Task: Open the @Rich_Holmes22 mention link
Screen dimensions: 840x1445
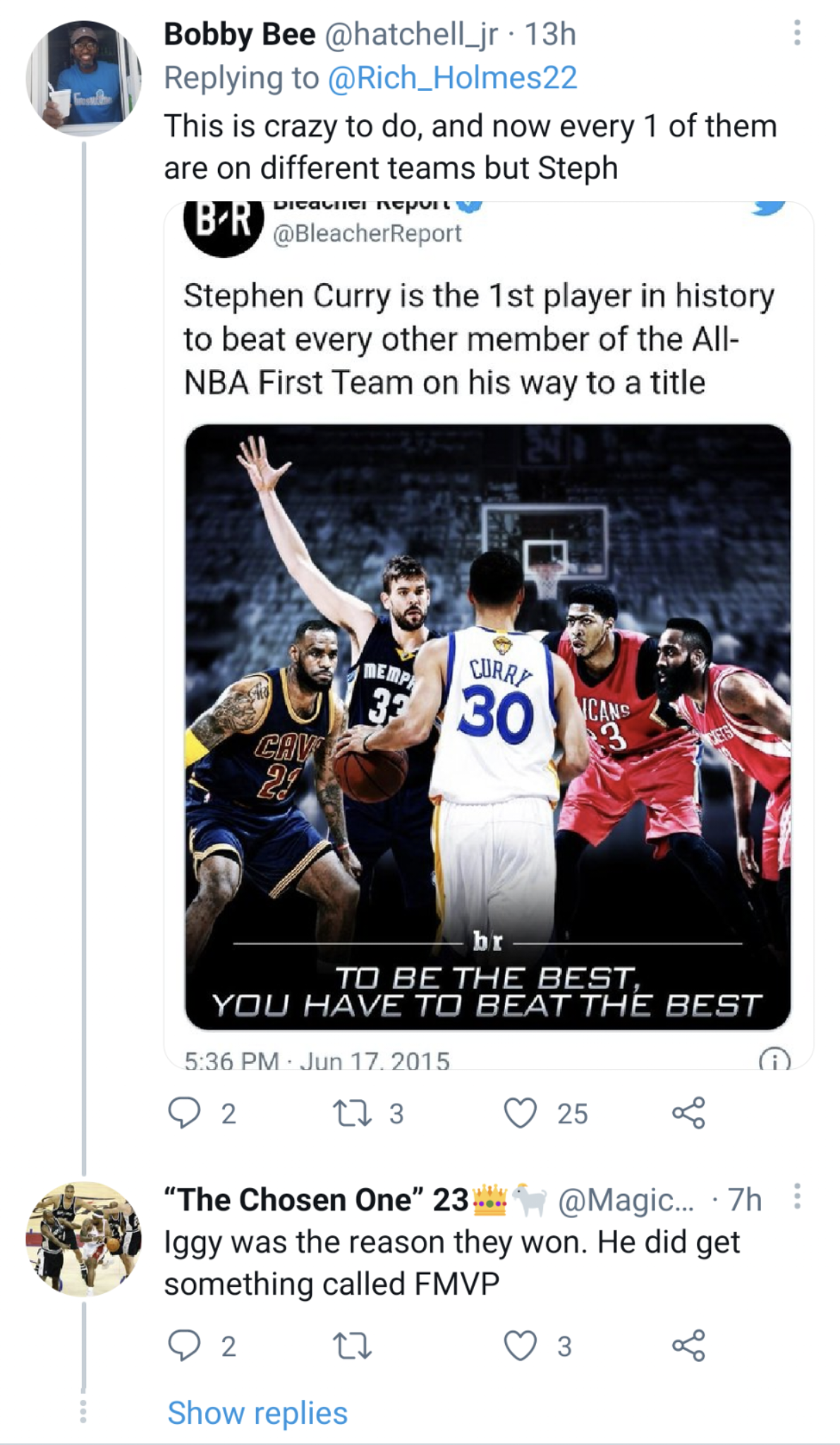Action: pyautogui.click(x=452, y=78)
